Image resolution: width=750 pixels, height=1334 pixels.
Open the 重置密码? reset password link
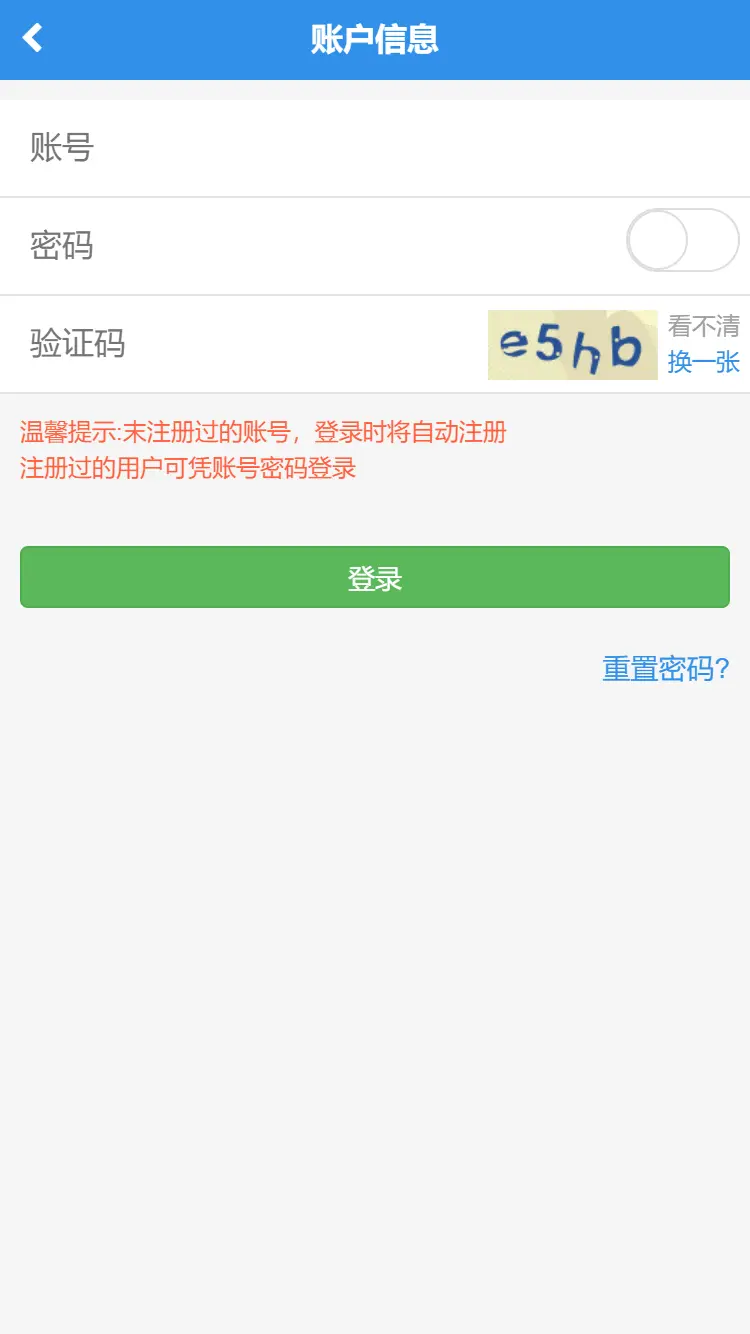[x=665, y=669]
